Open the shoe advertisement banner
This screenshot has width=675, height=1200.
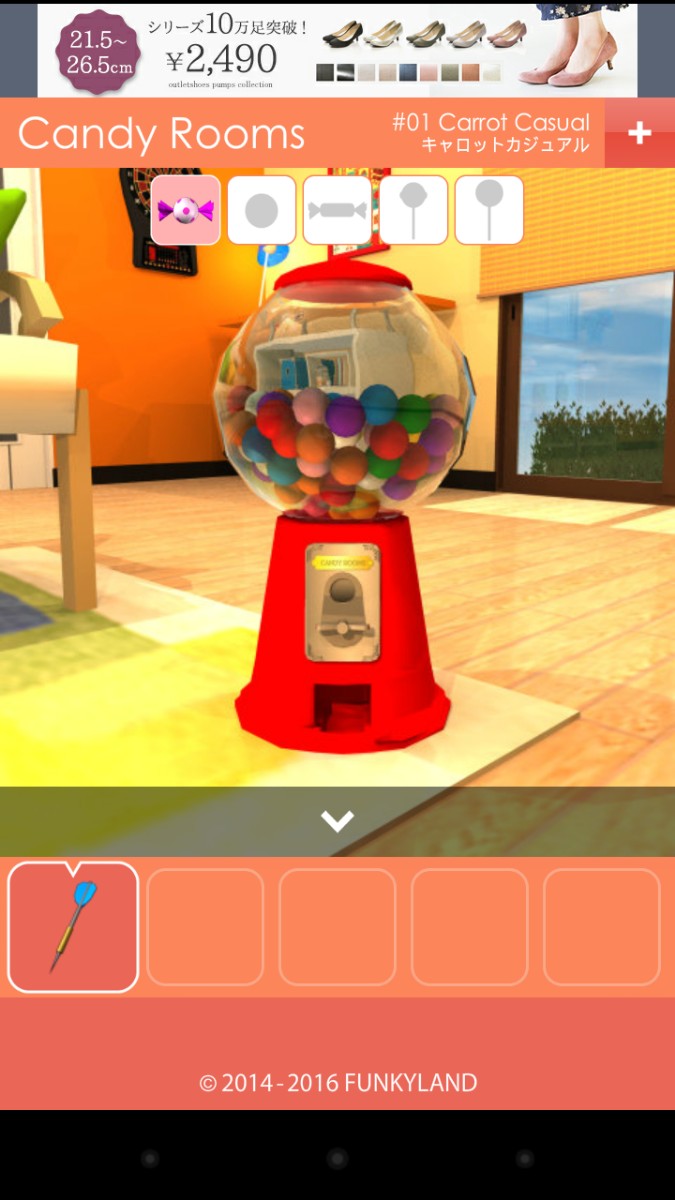click(x=337, y=49)
